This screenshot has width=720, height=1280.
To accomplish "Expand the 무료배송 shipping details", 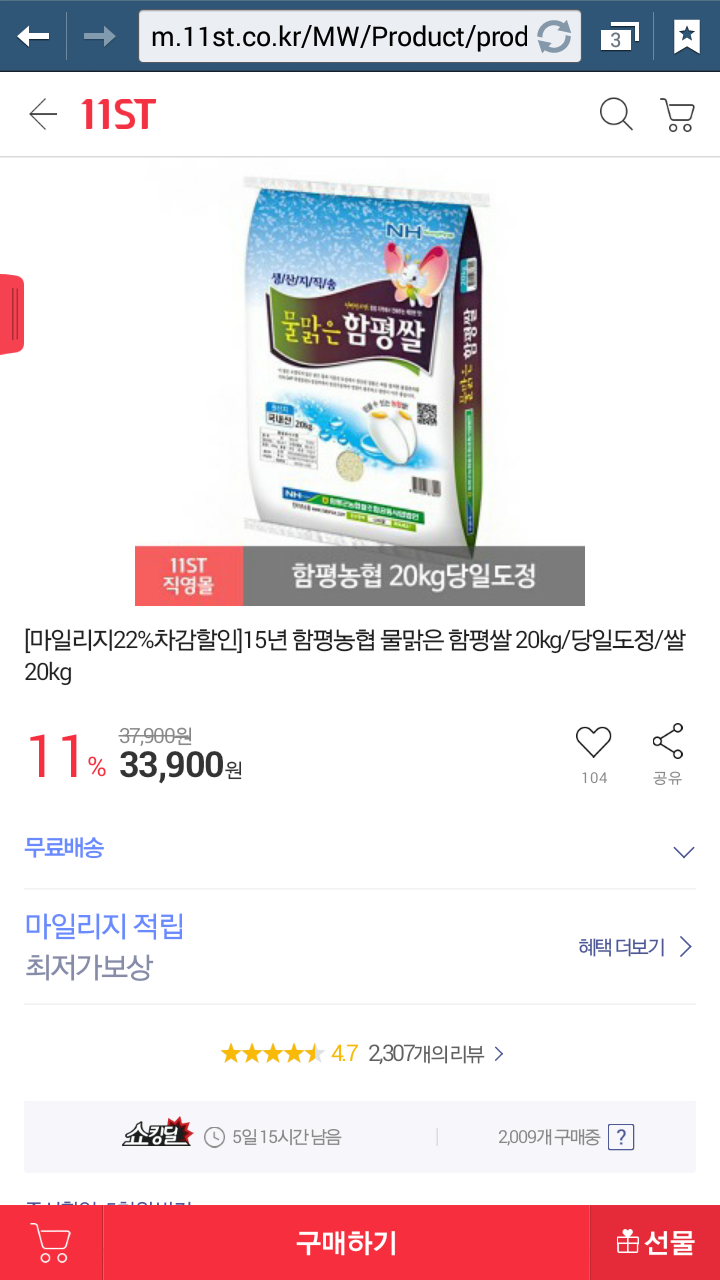I will pyautogui.click(x=683, y=852).
